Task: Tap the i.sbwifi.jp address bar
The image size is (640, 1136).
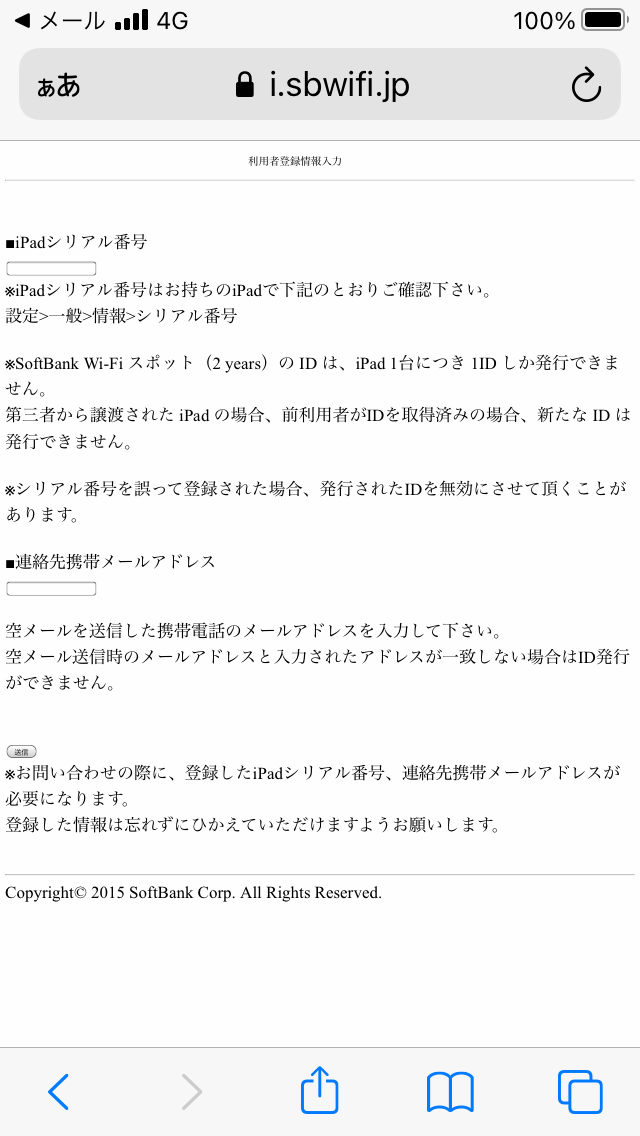Action: [x=322, y=85]
